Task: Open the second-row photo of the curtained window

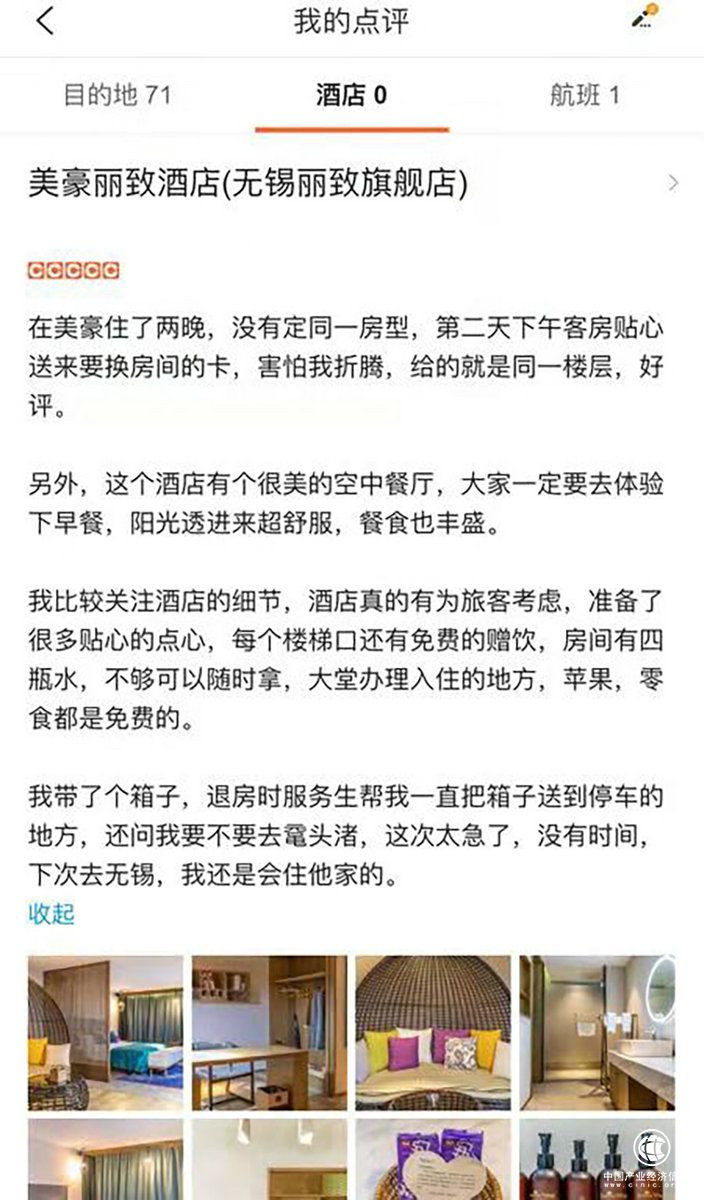Action: (x=106, y=1160)
